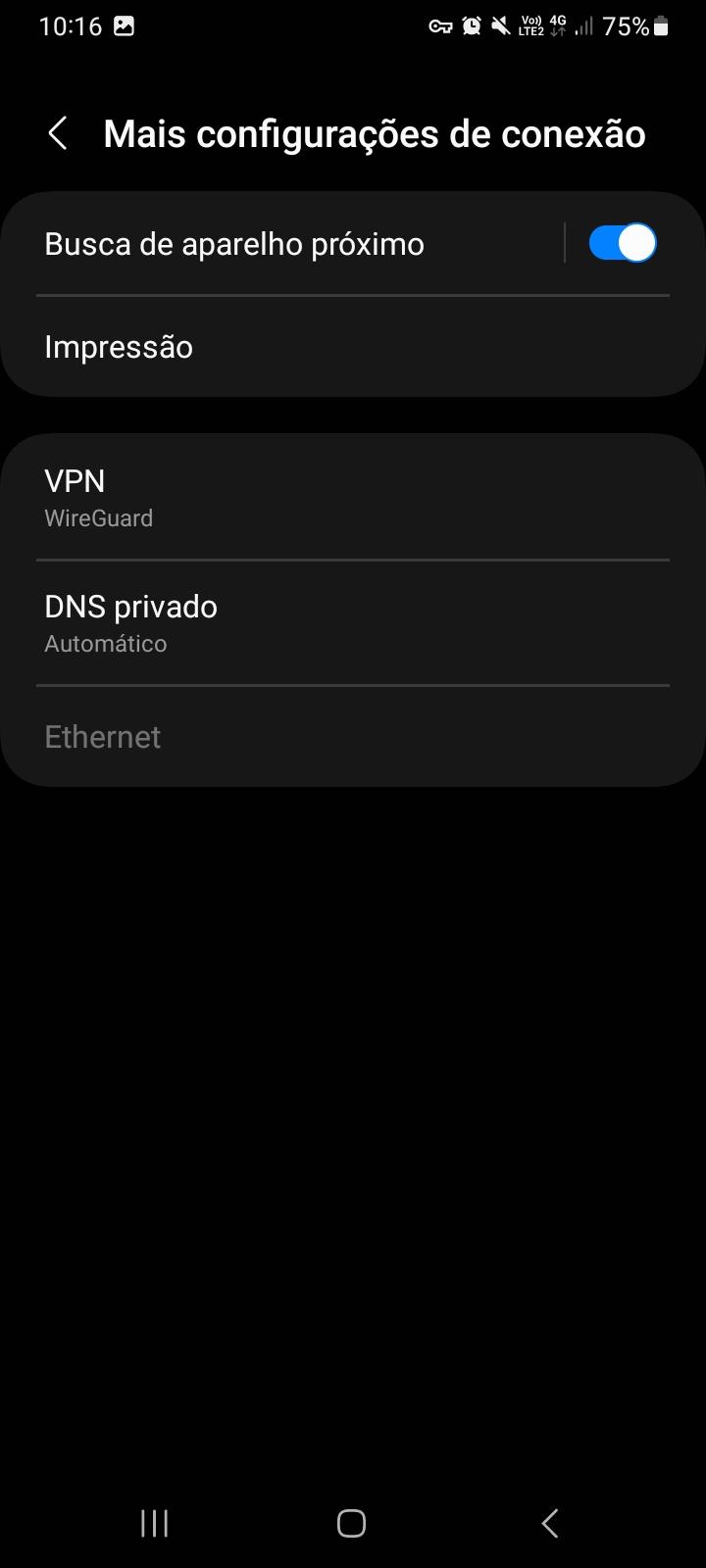Open VPN settings
The image size is (706, 1568).
(353, 497)
